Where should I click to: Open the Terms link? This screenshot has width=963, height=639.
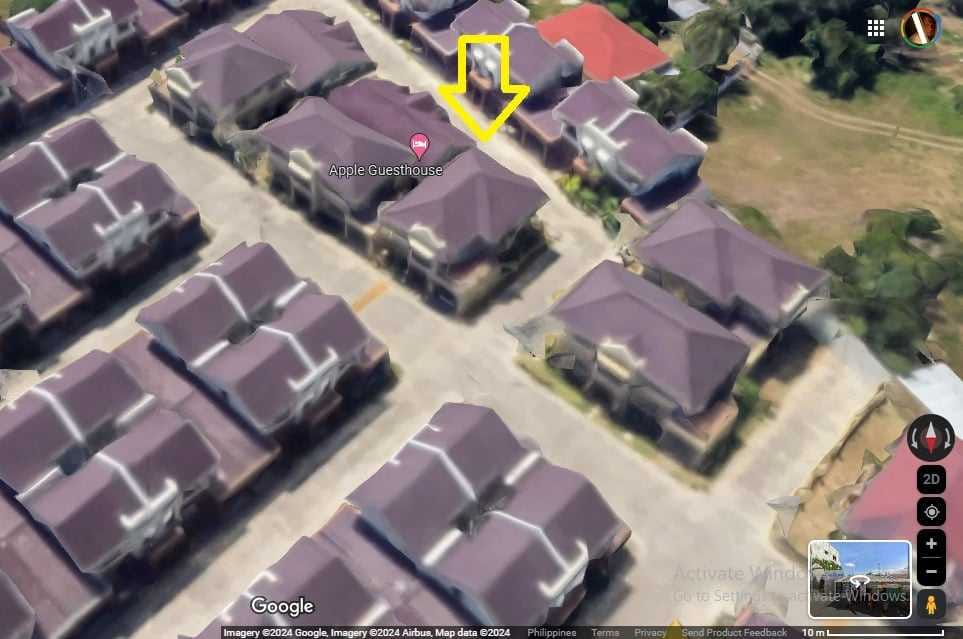pos(605,633)
